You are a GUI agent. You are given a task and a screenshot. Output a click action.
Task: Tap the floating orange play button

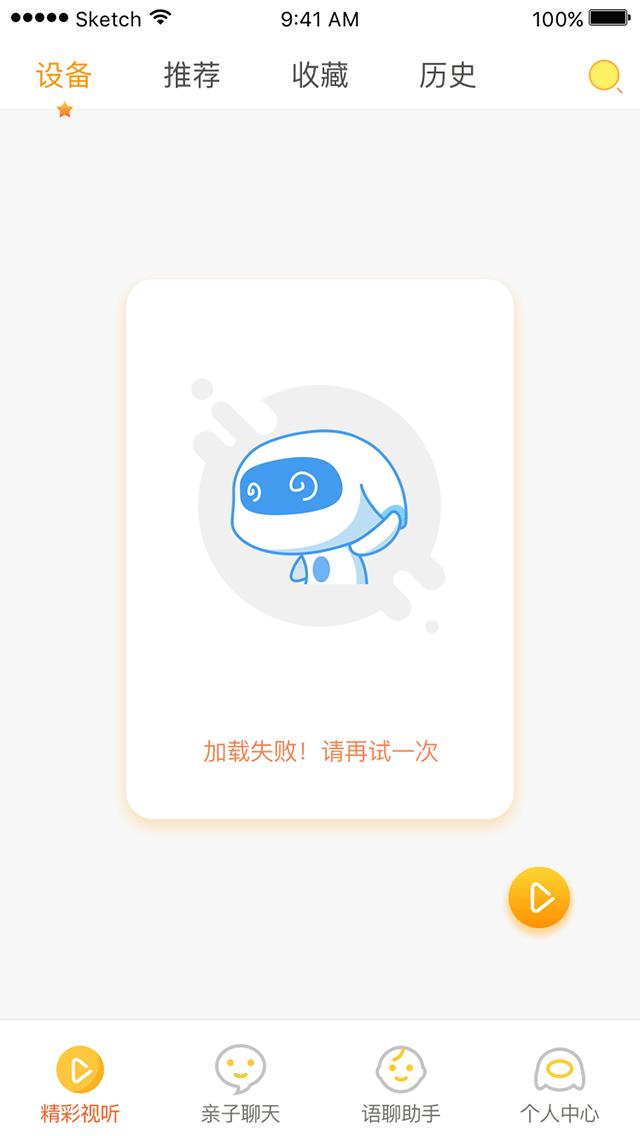tap(539, 897)
